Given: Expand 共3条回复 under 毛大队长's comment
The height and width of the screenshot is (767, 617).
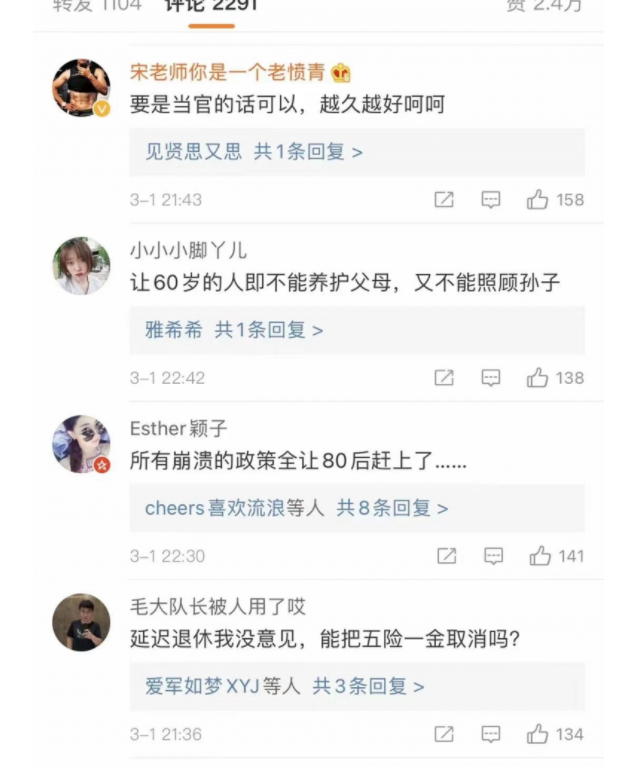Looking at the screenshot, I should pyautogui.click(x=368, y=686).
